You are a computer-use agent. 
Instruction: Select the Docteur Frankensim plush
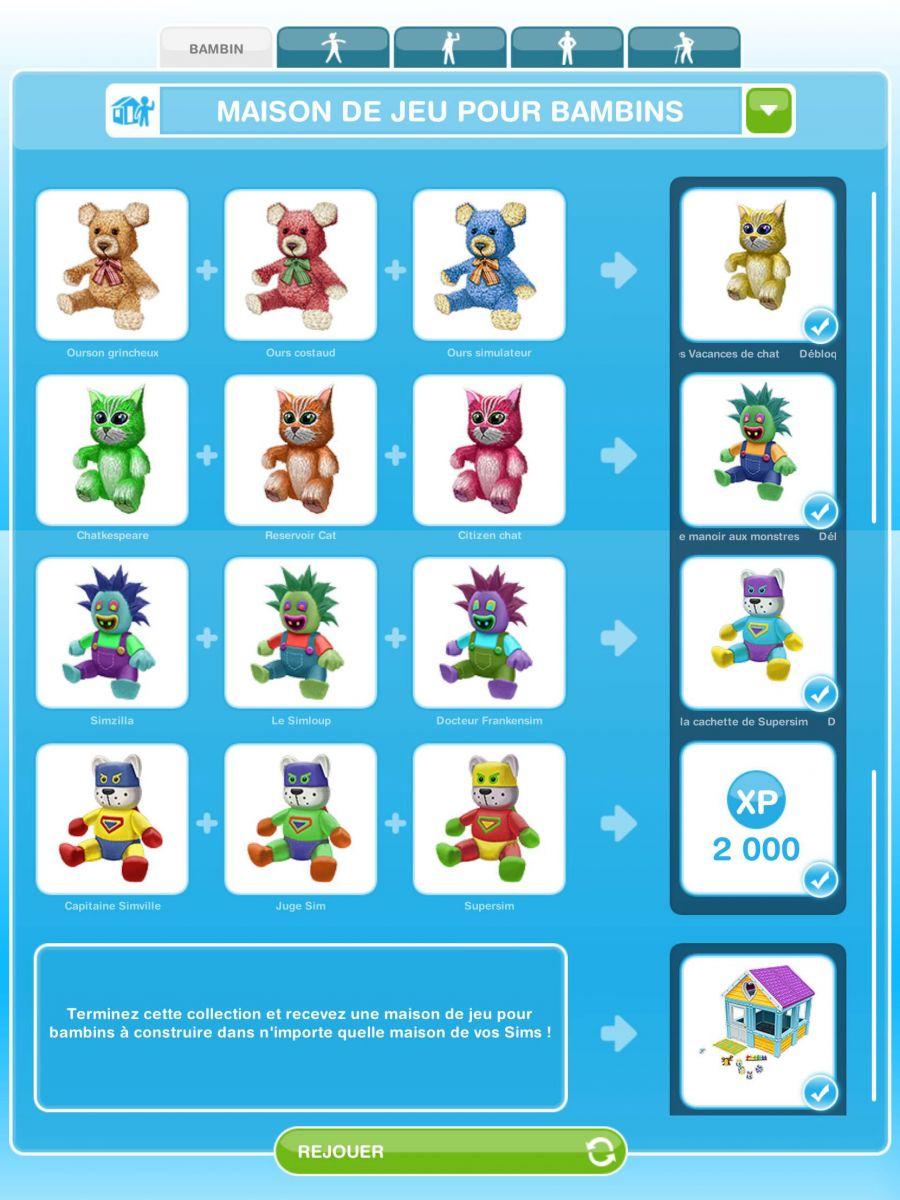(x=489, y=633)
